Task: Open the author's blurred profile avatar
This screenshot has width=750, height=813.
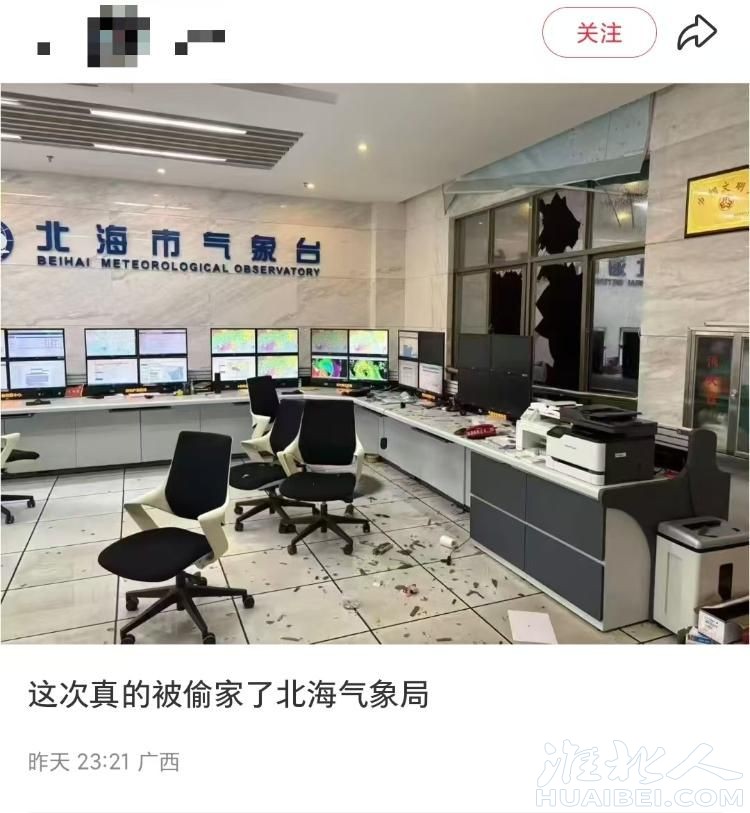Action: [118, 36]
